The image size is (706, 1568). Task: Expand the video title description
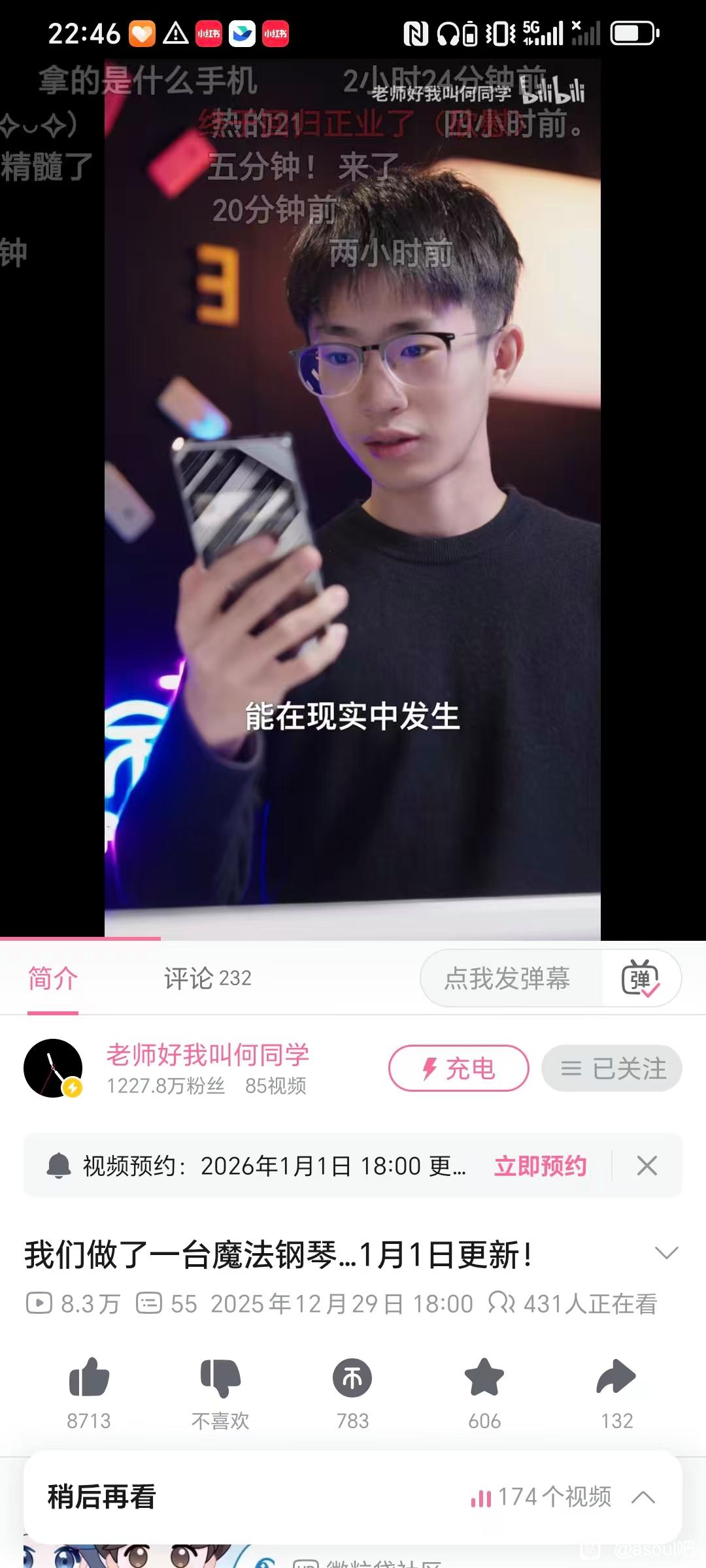666,1253
